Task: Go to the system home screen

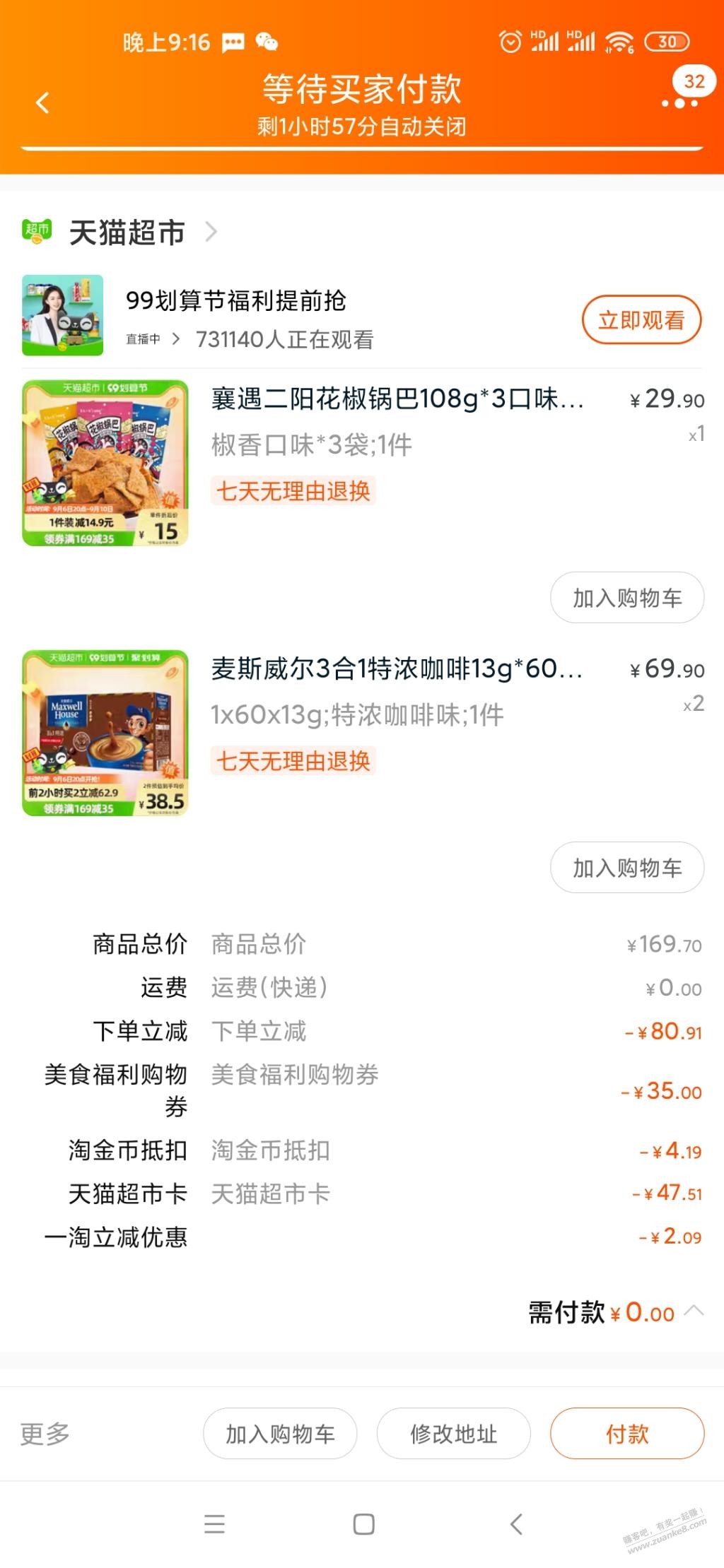Action: [363, 1524]
